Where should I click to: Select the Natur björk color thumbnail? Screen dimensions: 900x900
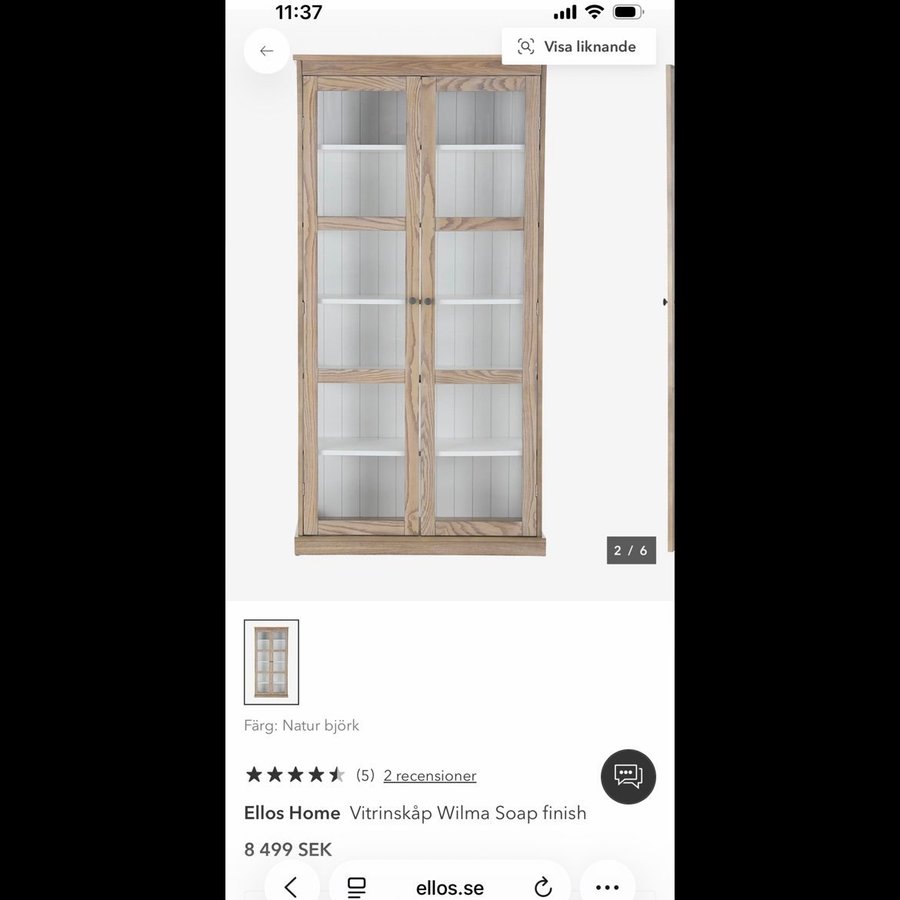(x=271, y=662)
